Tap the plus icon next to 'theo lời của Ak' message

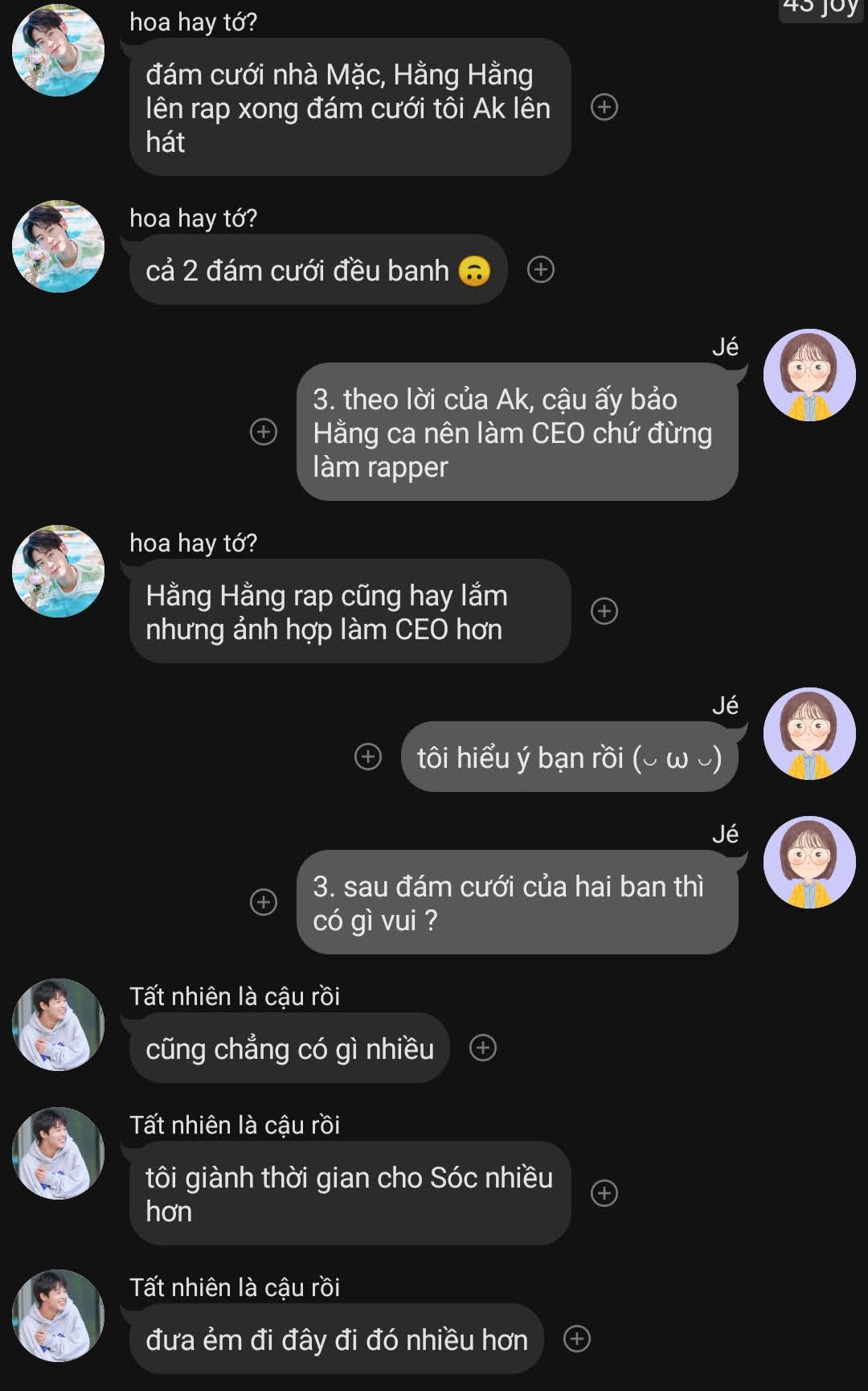tap(264, 432)
